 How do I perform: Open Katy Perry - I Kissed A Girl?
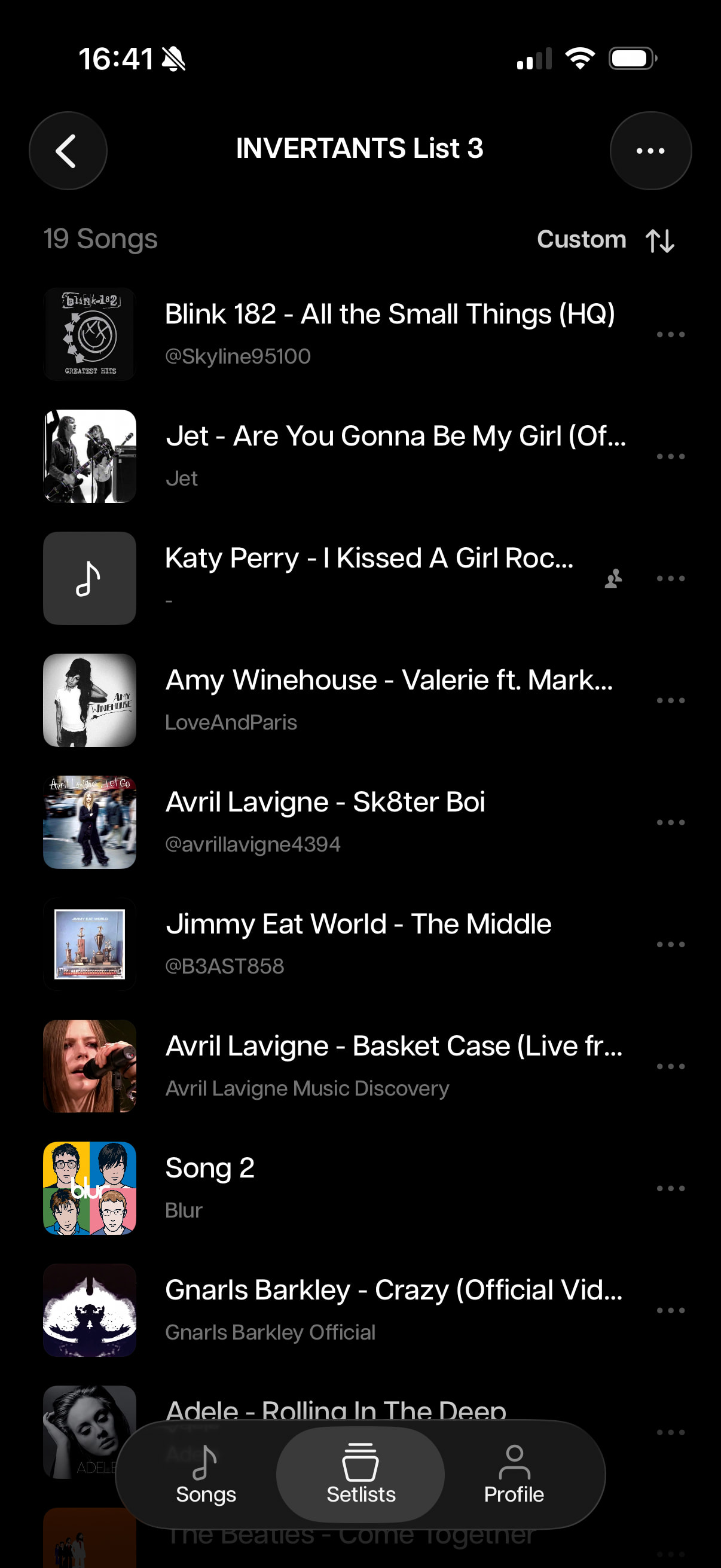click(369, 577)
